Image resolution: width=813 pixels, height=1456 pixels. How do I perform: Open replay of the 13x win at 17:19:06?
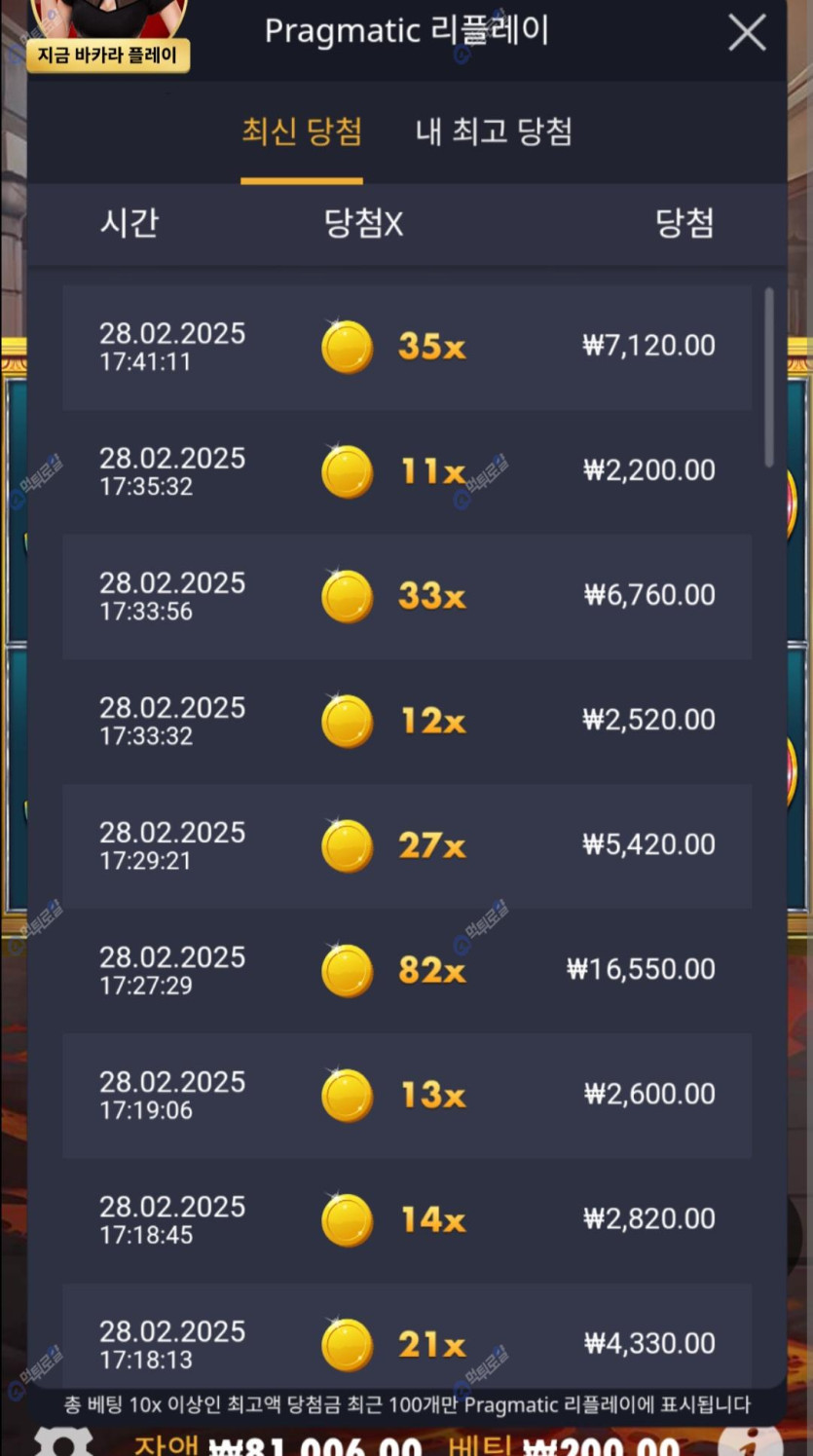[x=406, y=1095]
